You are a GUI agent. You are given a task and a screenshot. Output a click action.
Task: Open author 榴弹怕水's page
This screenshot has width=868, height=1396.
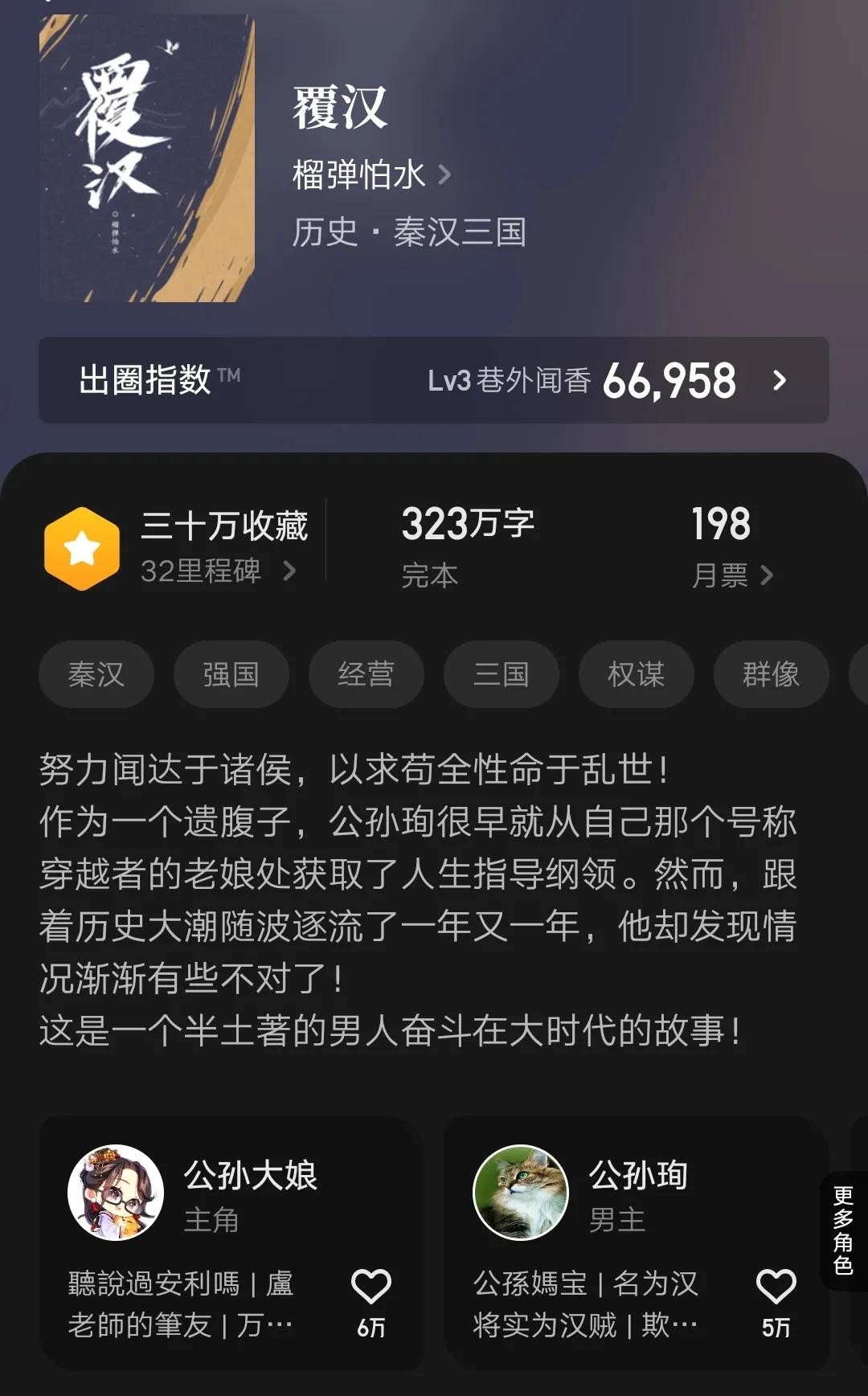tap(370, 174)
